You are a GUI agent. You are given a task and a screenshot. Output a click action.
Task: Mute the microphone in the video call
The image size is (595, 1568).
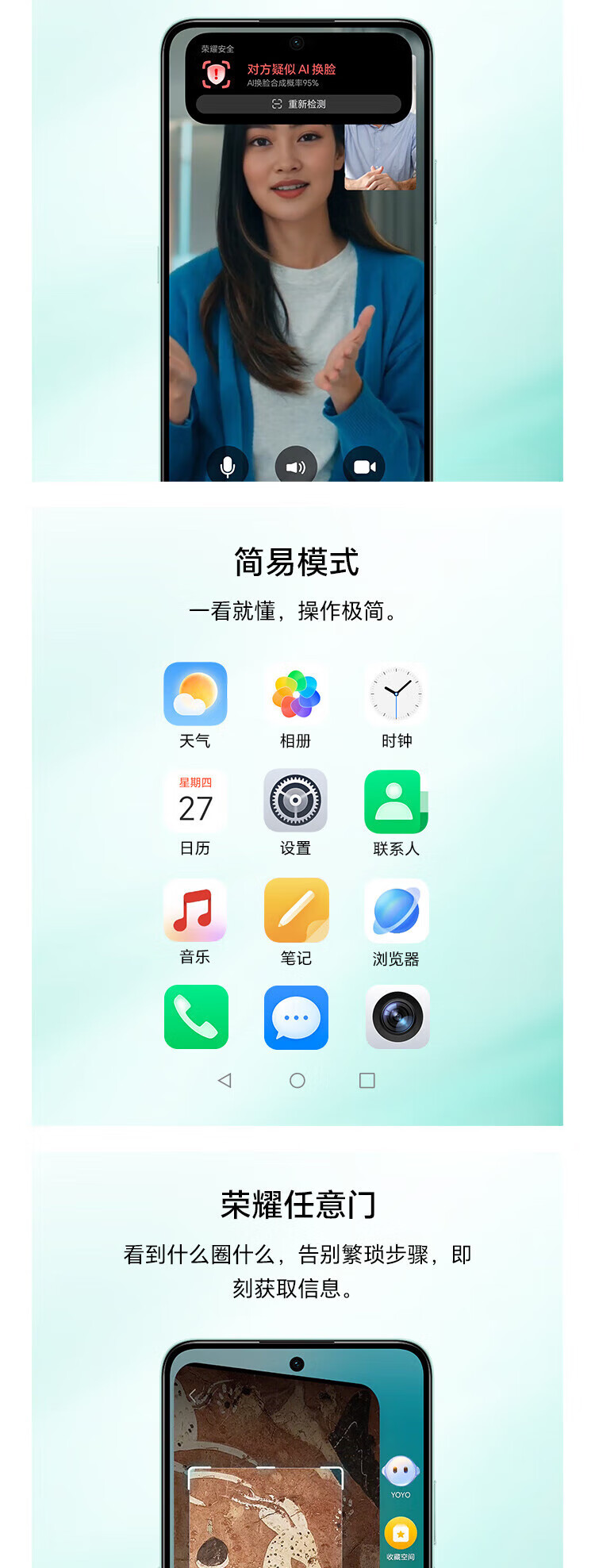pyautogui.click(x=228, y=466)
